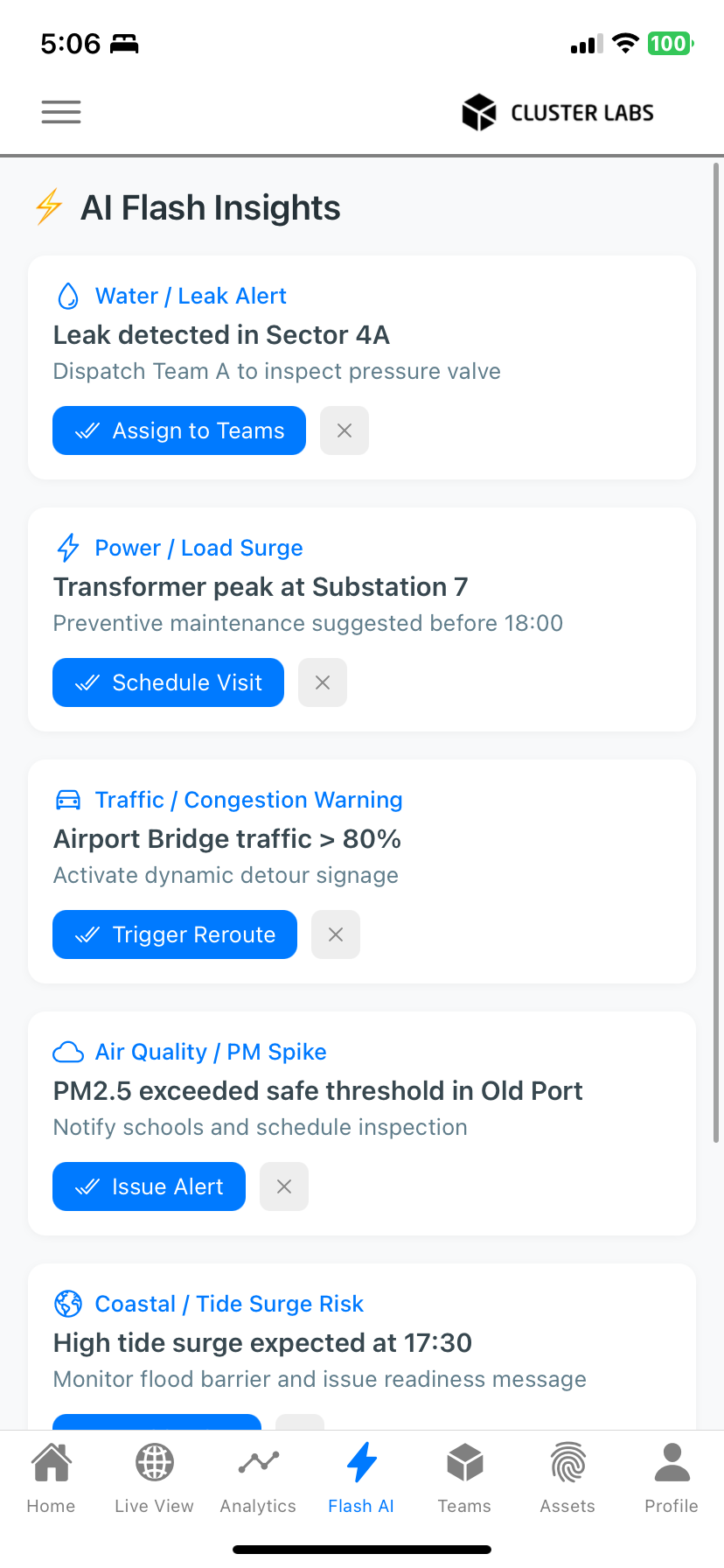
Task: Open the hamburger drawer menu
Action: coord(61,112)
